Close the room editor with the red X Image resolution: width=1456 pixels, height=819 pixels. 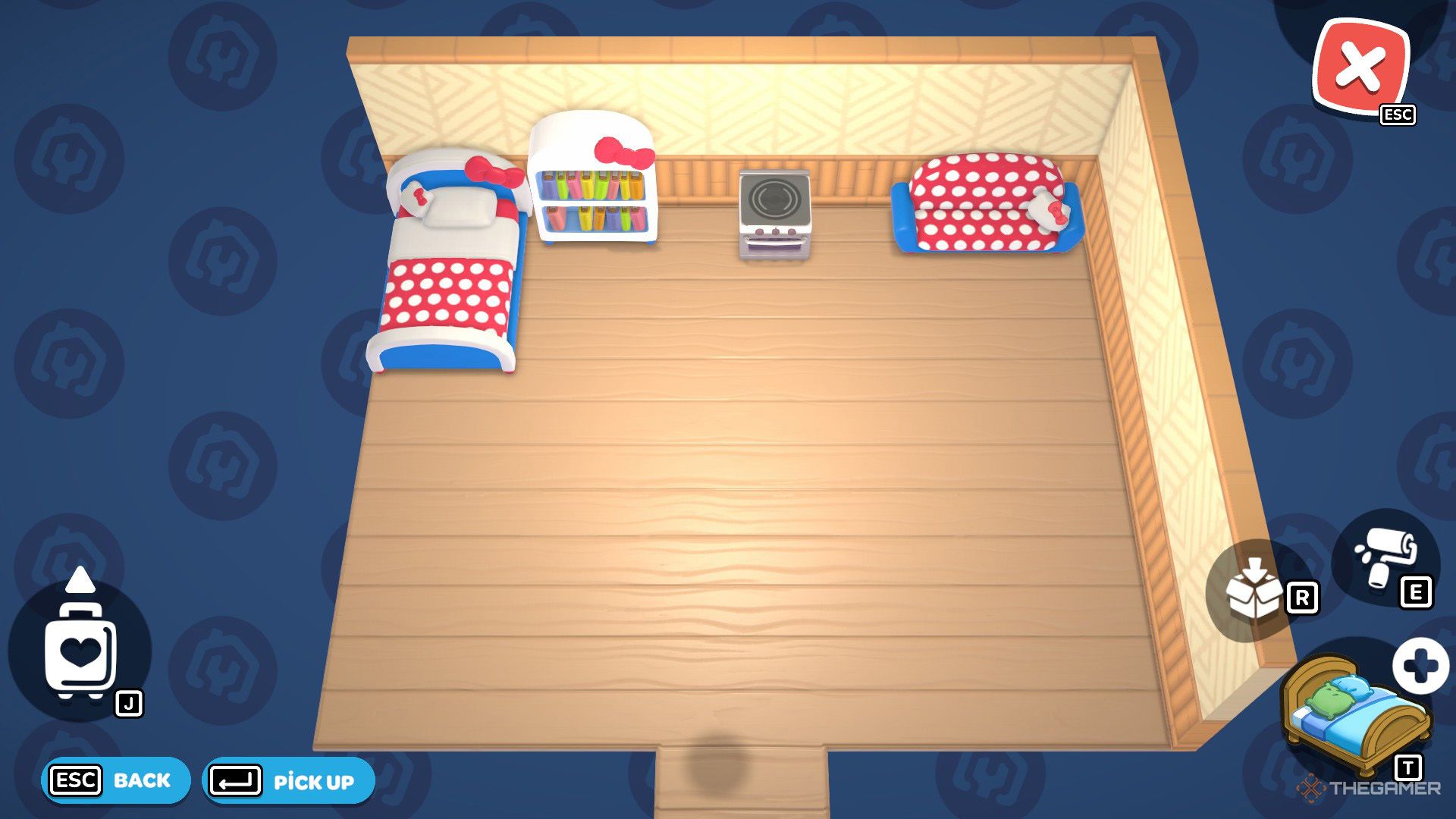1360,67
